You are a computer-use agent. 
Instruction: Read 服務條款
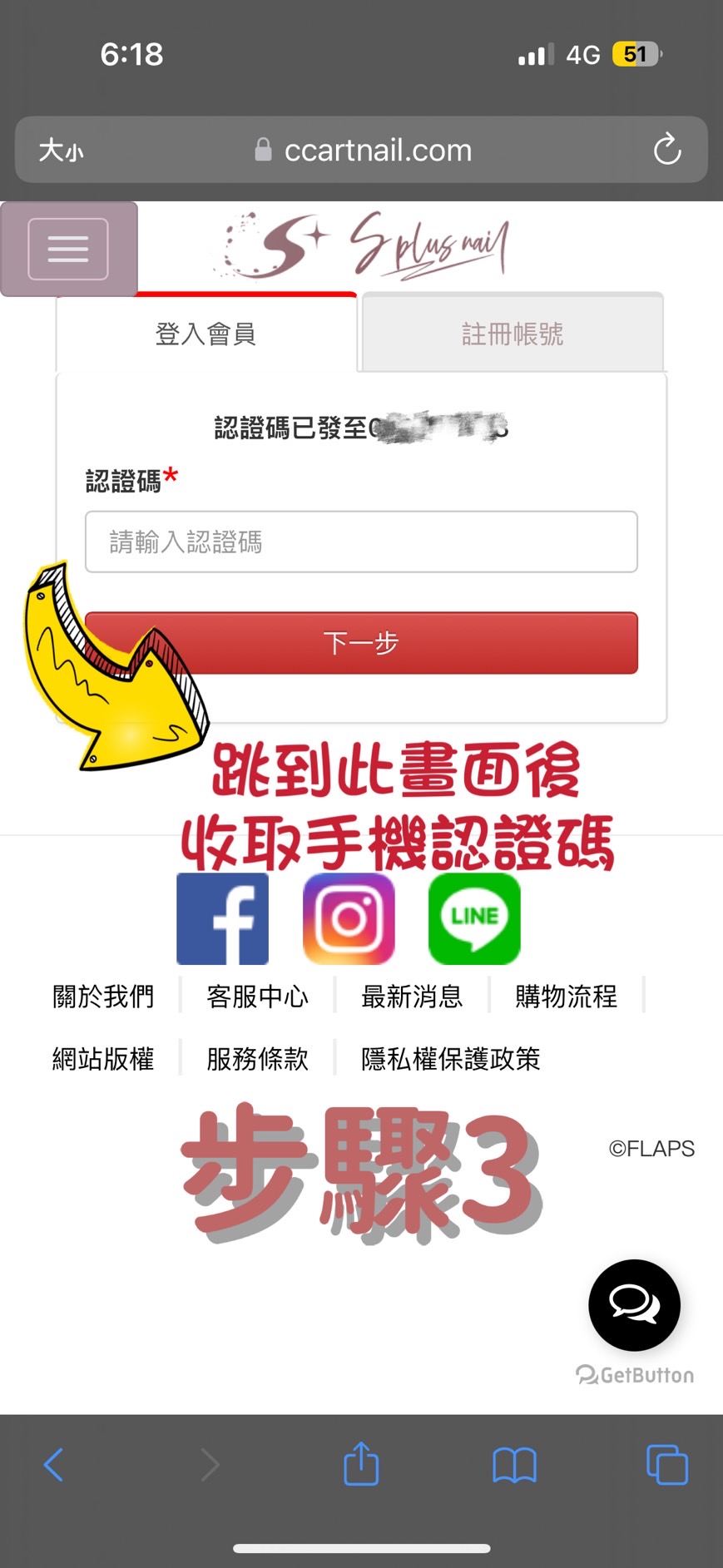click(x=257, y=1058)
